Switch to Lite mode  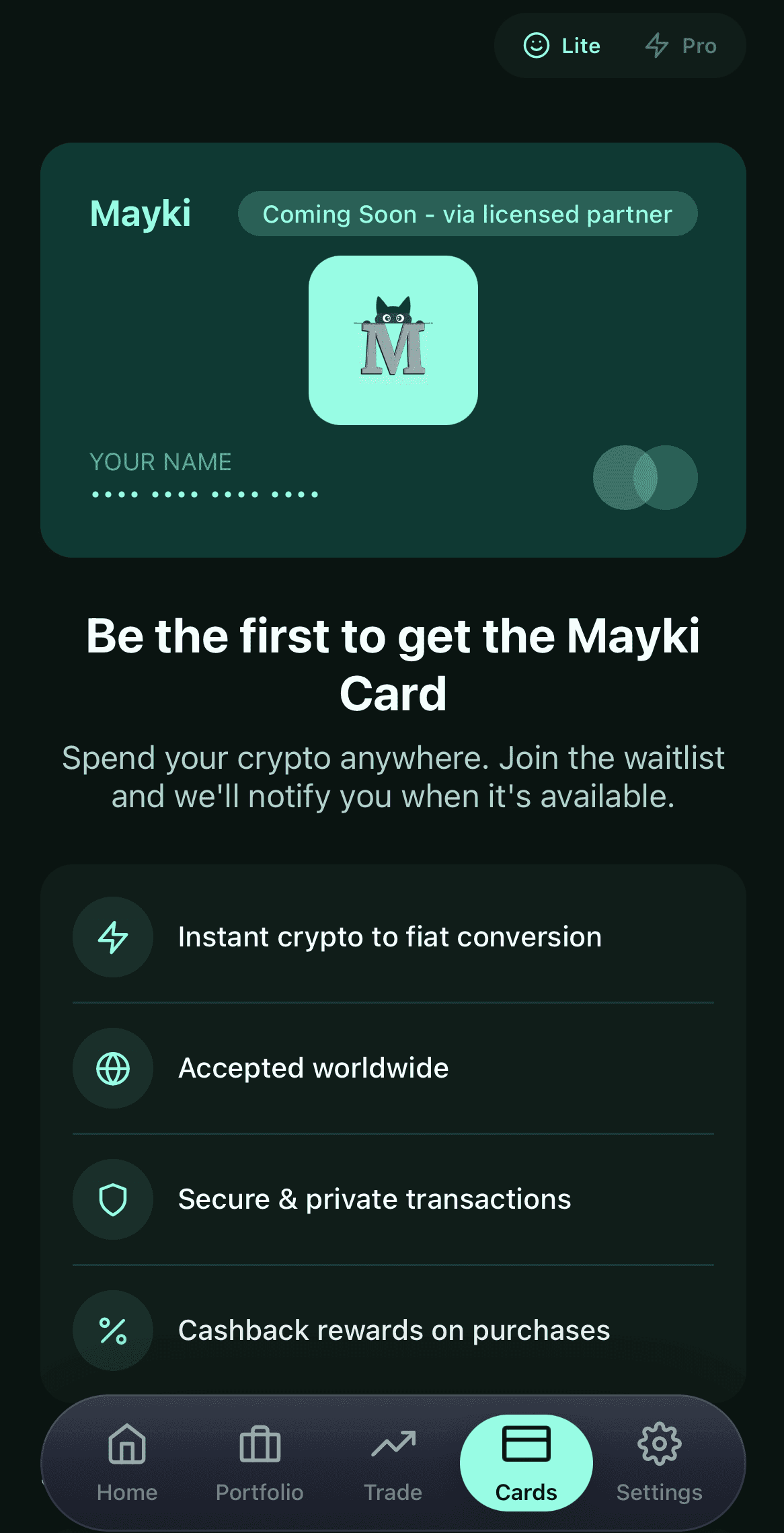pyautogui.click(x=562, y=46)
